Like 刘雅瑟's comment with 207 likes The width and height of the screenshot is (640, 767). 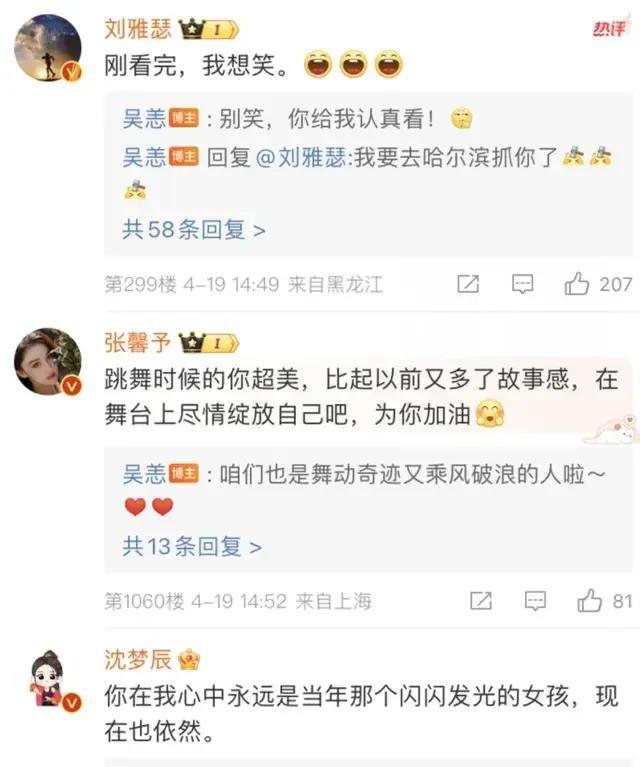(577, 285)
